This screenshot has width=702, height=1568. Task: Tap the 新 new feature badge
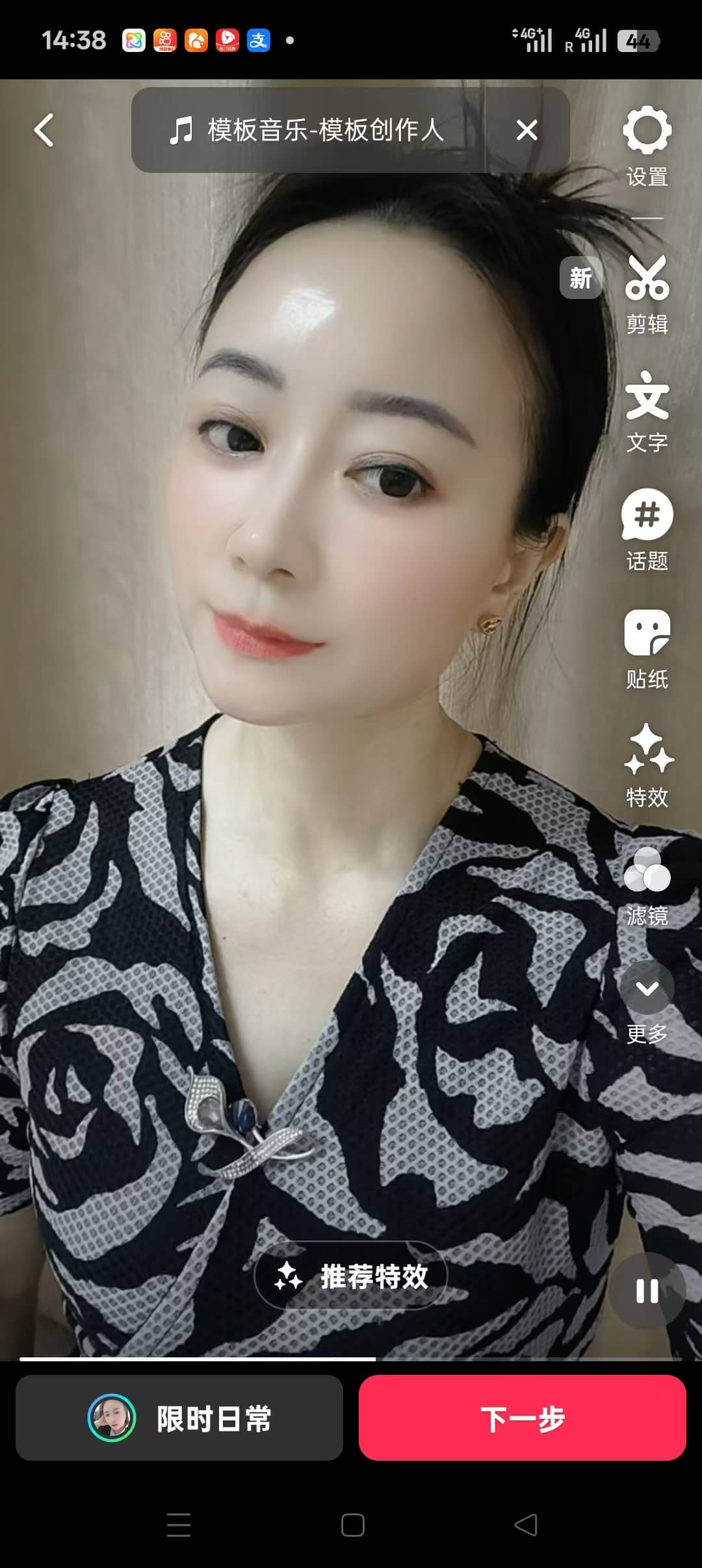(x=580, y=279)
